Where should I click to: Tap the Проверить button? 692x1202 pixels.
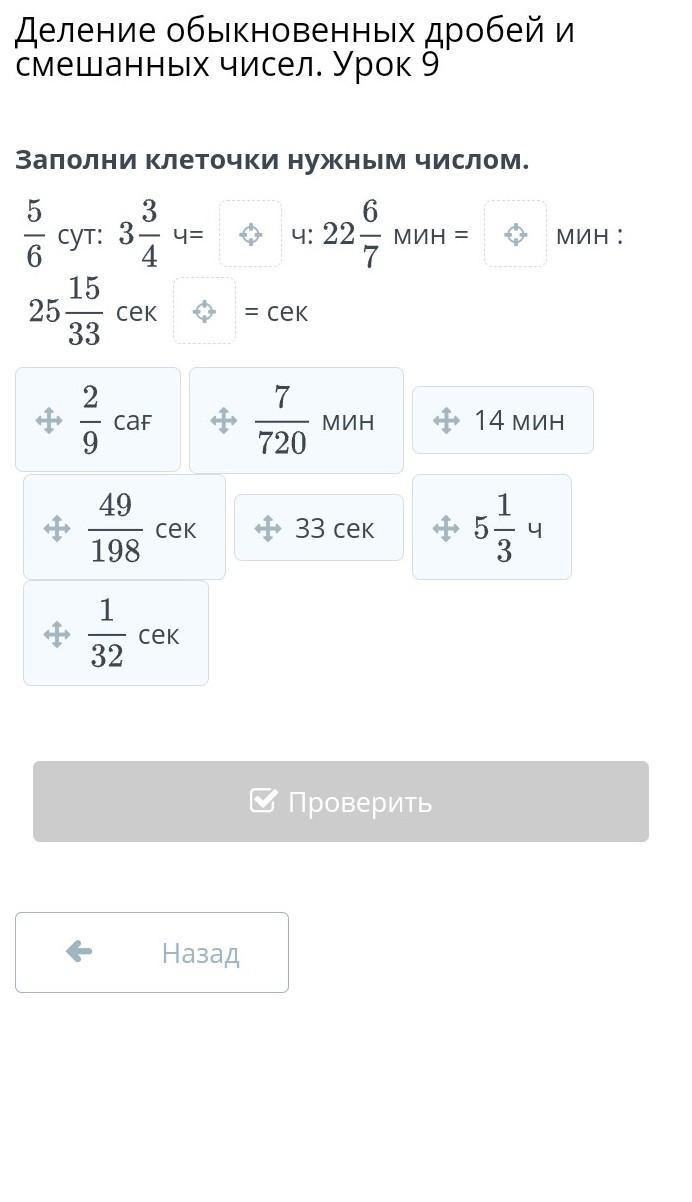coord(341,801)
